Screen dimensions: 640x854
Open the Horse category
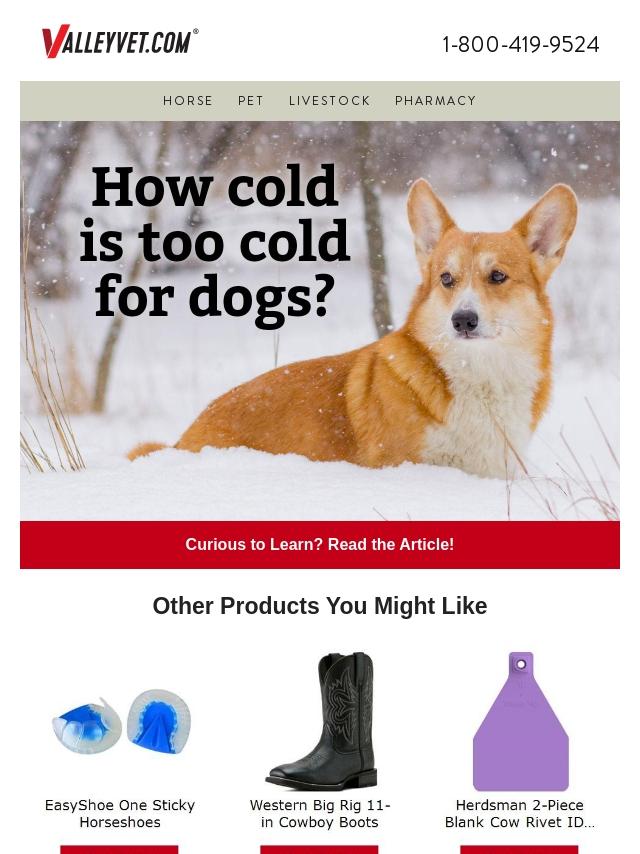pos(188,101)
